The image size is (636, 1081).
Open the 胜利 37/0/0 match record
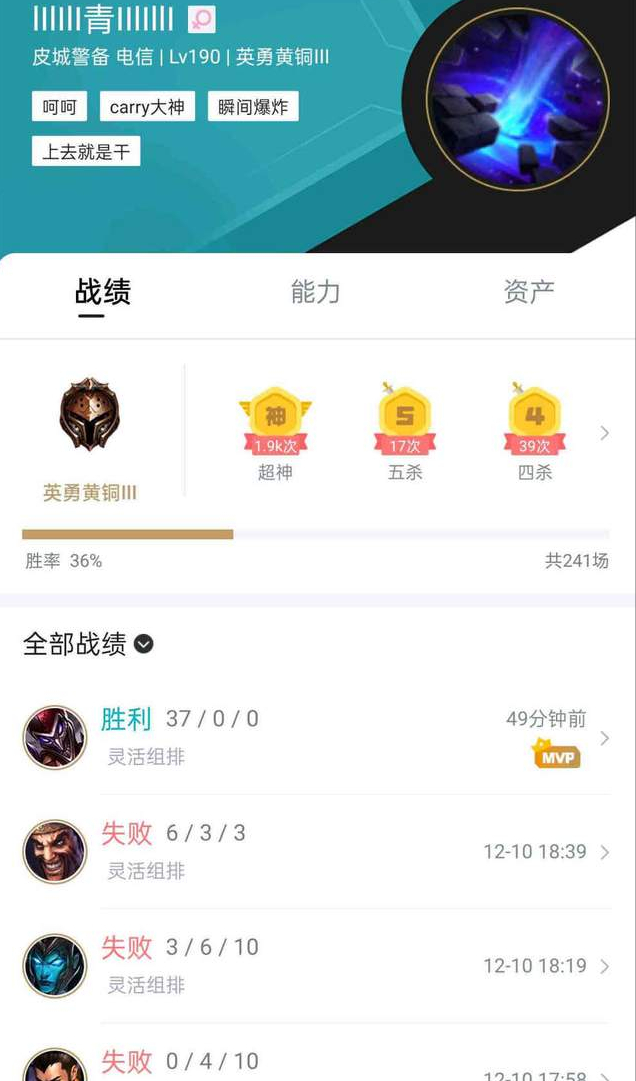click(x=318, y=737)
